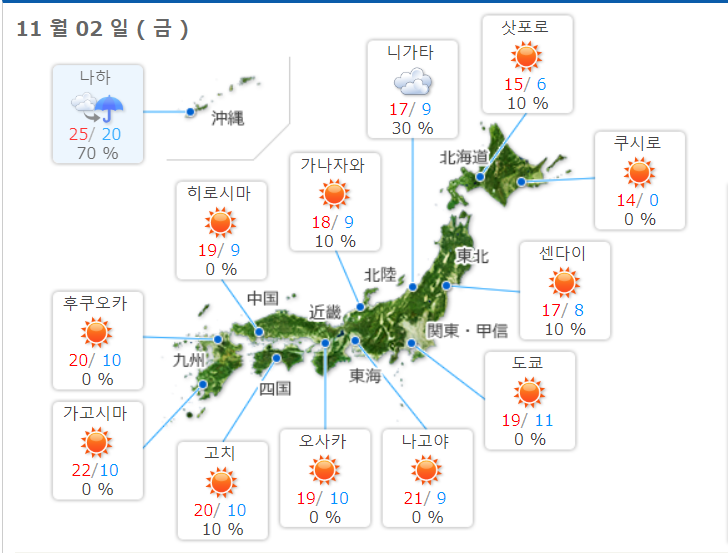Open the Nagoya forecast card
Image resolution: width=728 pixels, height=553 pixels.
coord(427,478)
